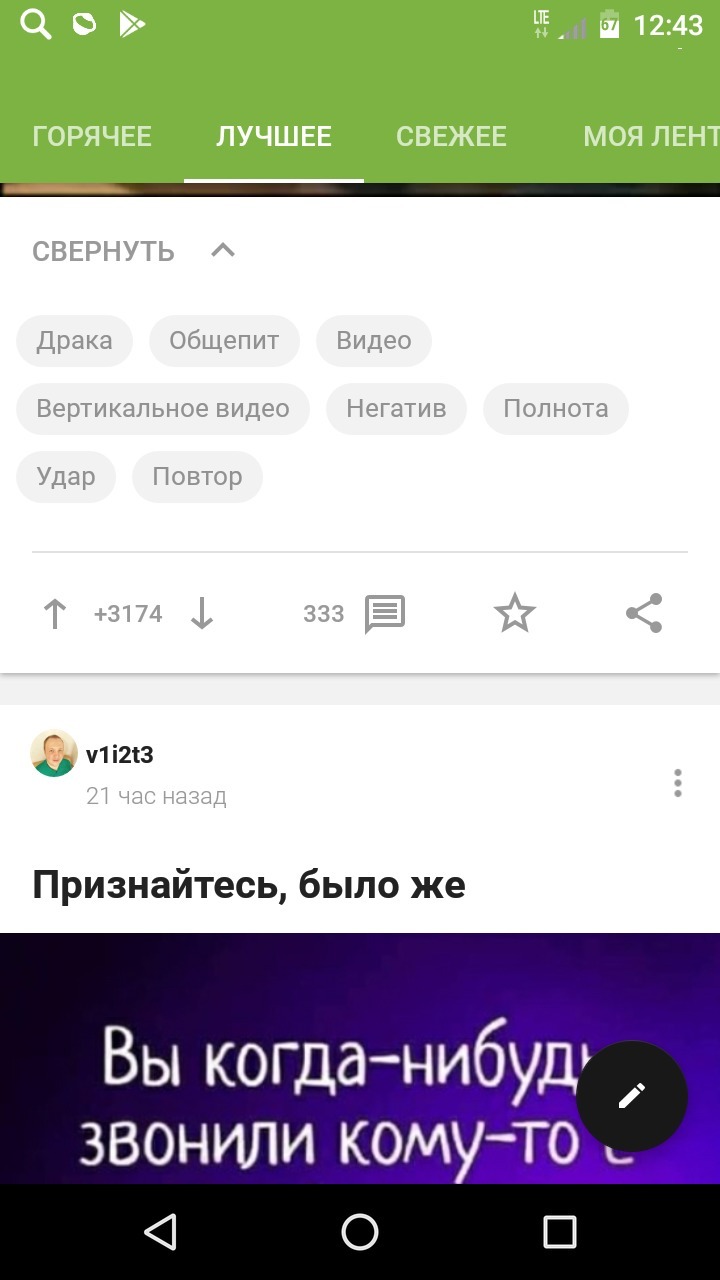720x1280 pixels.
Task: Open the Общепит tag
Action: [224, 341]
